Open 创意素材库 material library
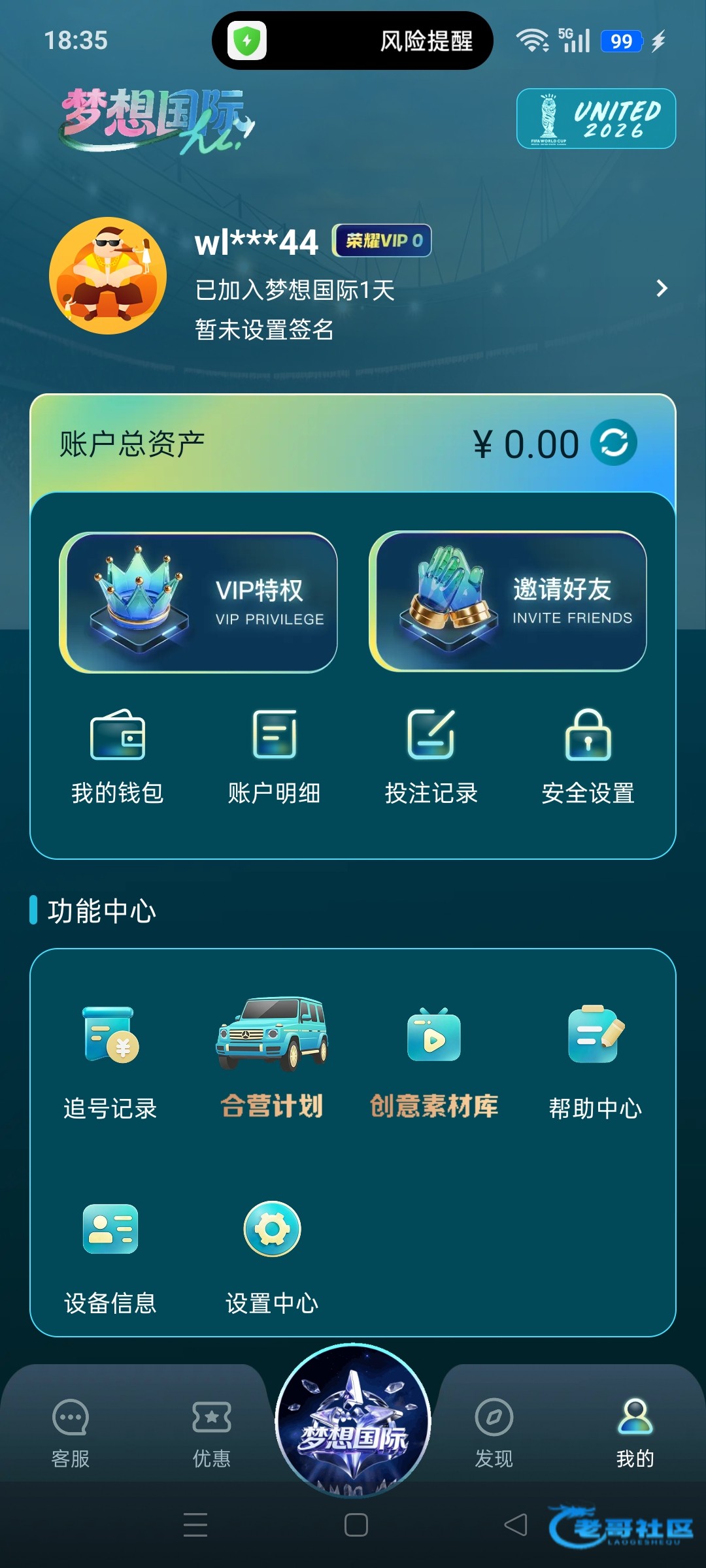 pyautogui.click(x=434, y=1060)
